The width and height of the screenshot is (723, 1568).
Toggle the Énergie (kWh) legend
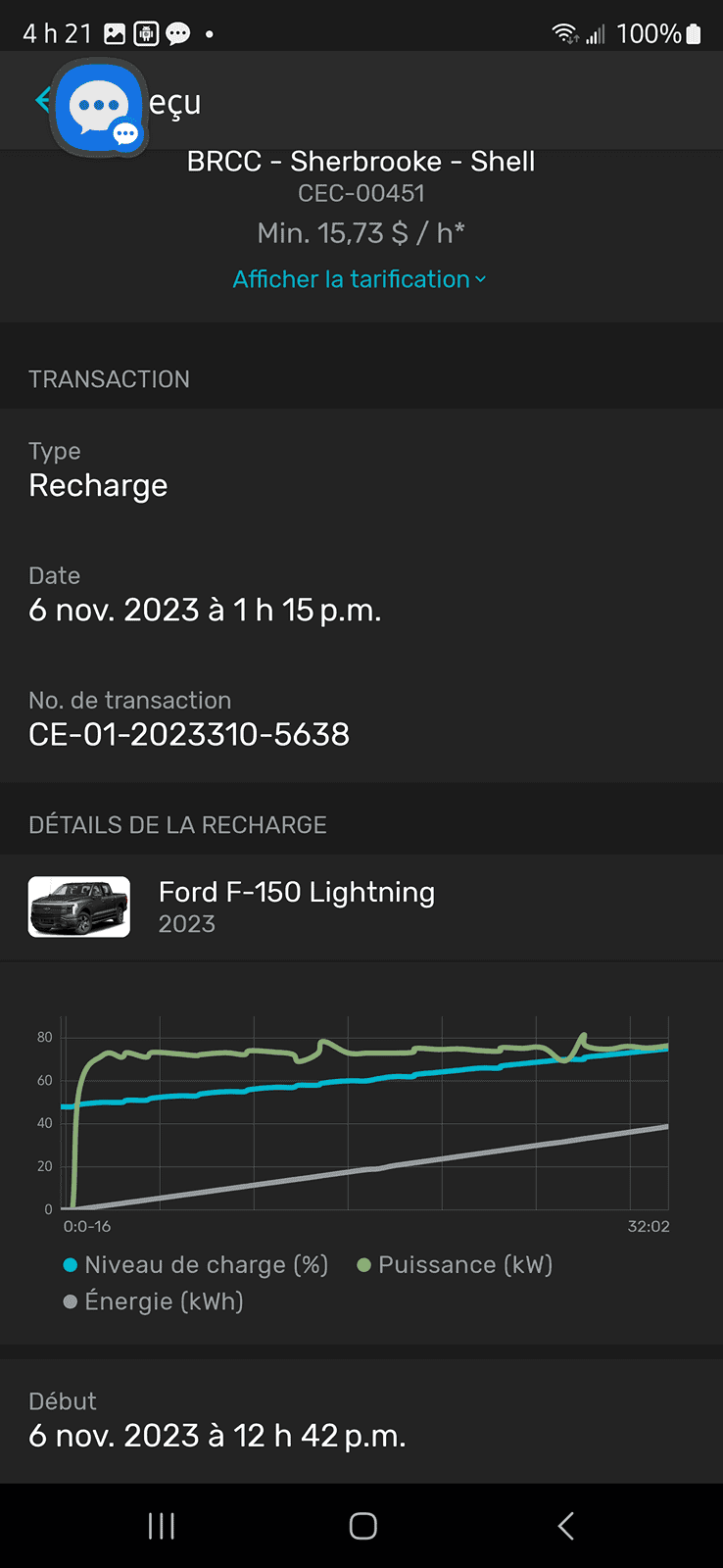pyautogui.click(x=154, y=1301)
